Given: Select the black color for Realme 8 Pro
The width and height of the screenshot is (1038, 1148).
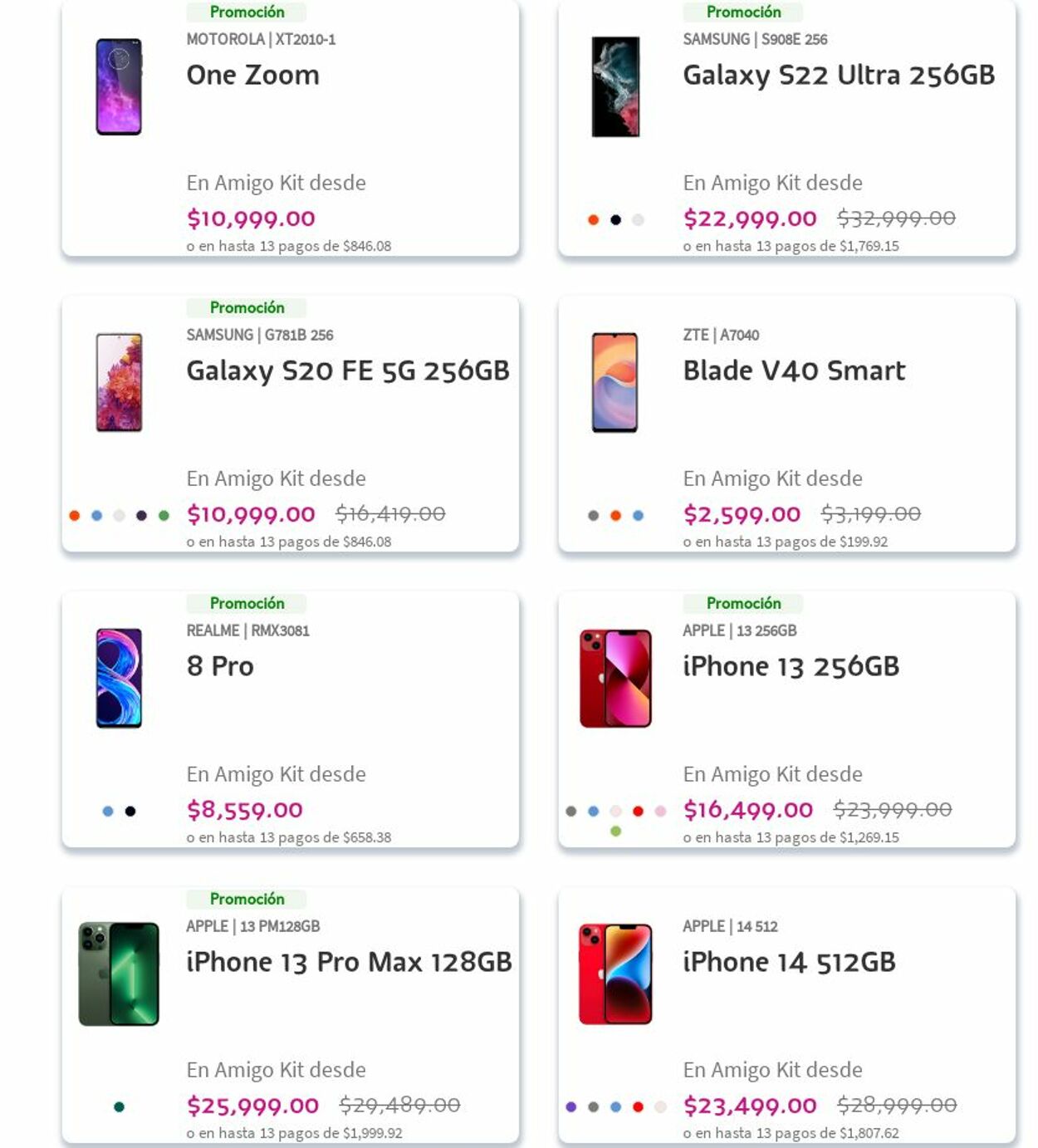Looking at the screenshot, I should pos(130,812).
